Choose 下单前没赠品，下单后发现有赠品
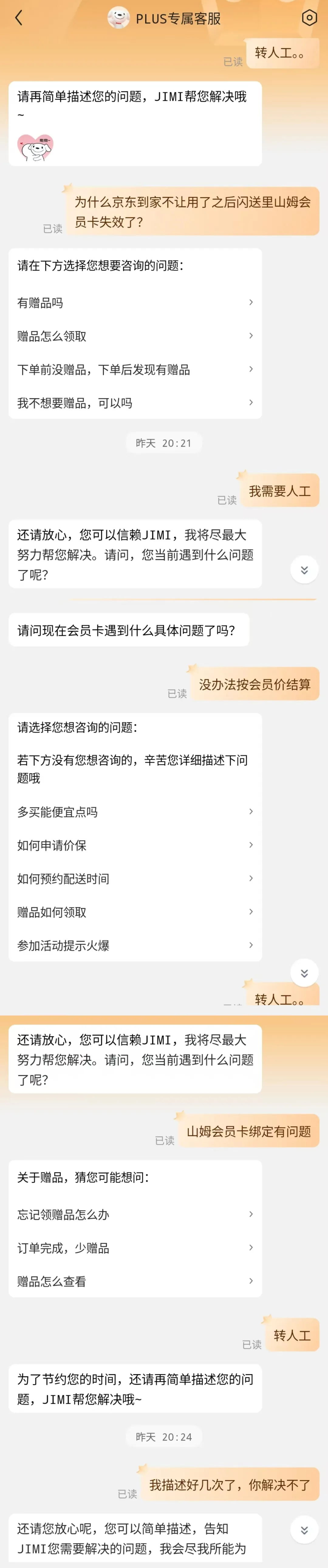Viewport: 328px width, 1568px height. coord(135,370)
